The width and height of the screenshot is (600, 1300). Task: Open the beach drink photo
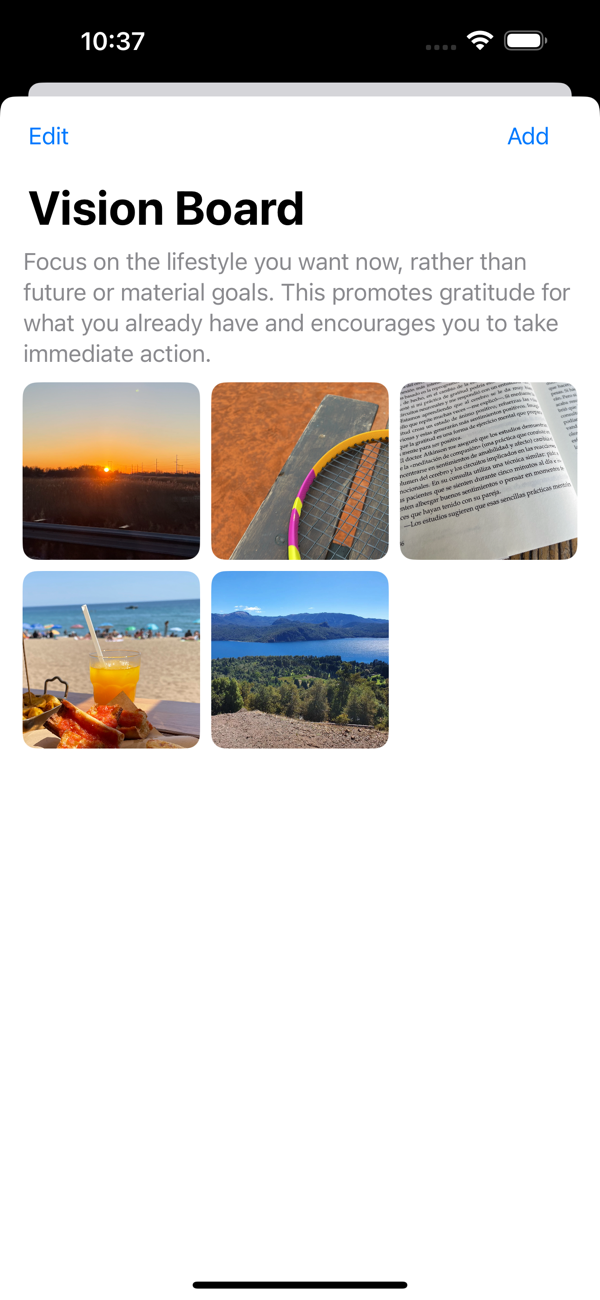click(111, 659)
